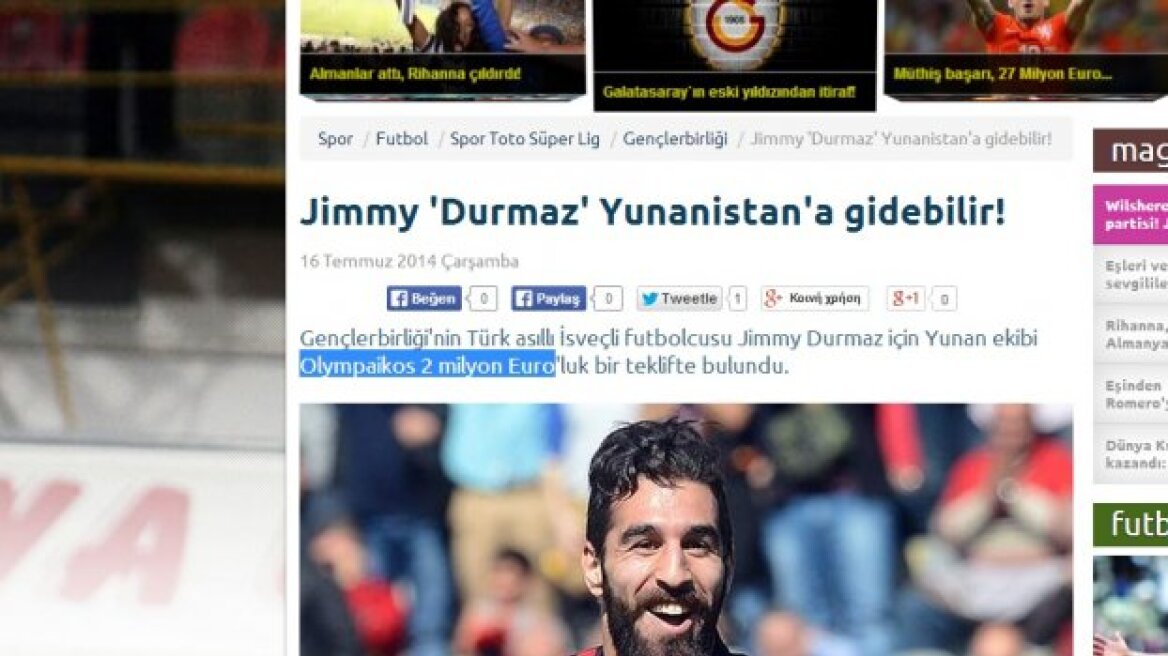Tap the Google +1 button
This screenshot has height=656, width=1168.
point(906,298)
